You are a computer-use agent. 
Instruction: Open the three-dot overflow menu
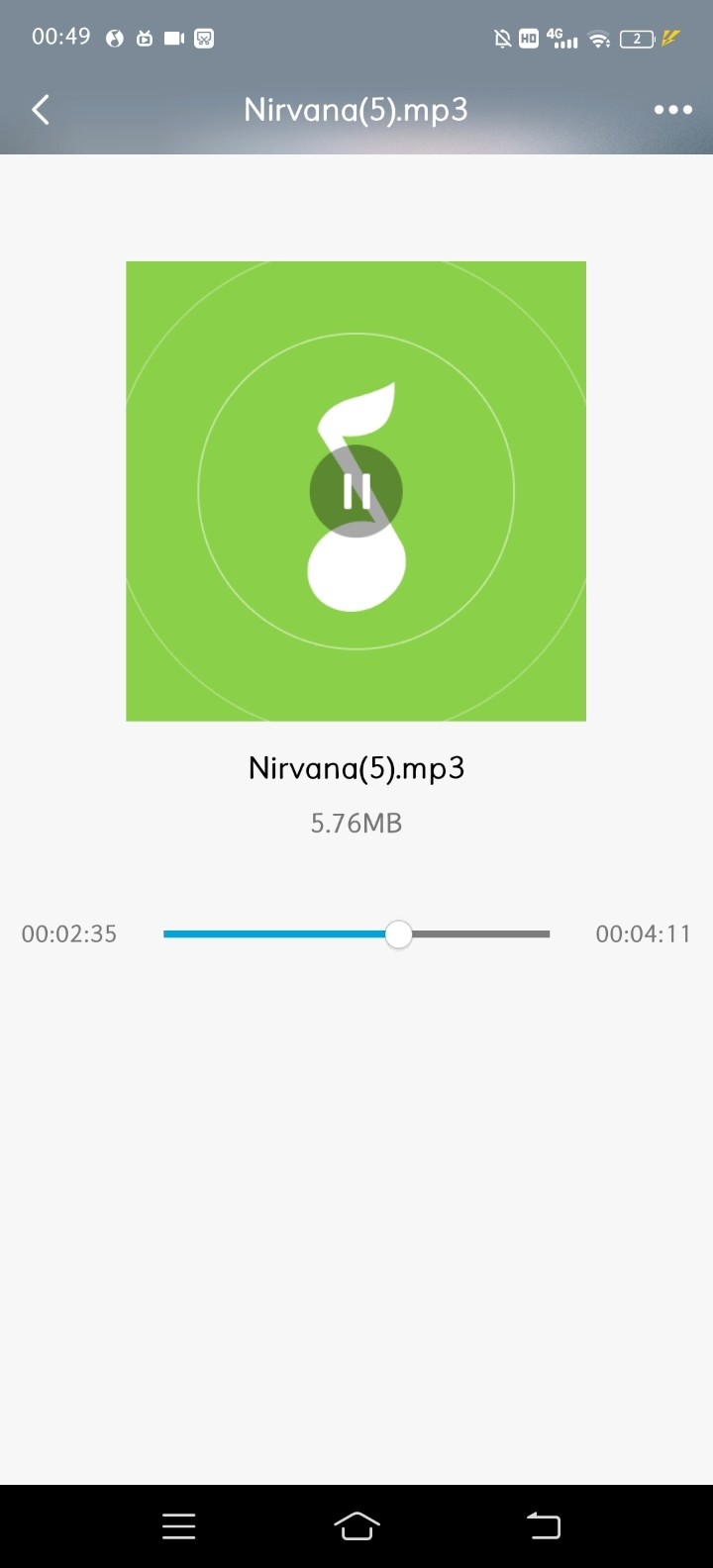coord(673,110)
